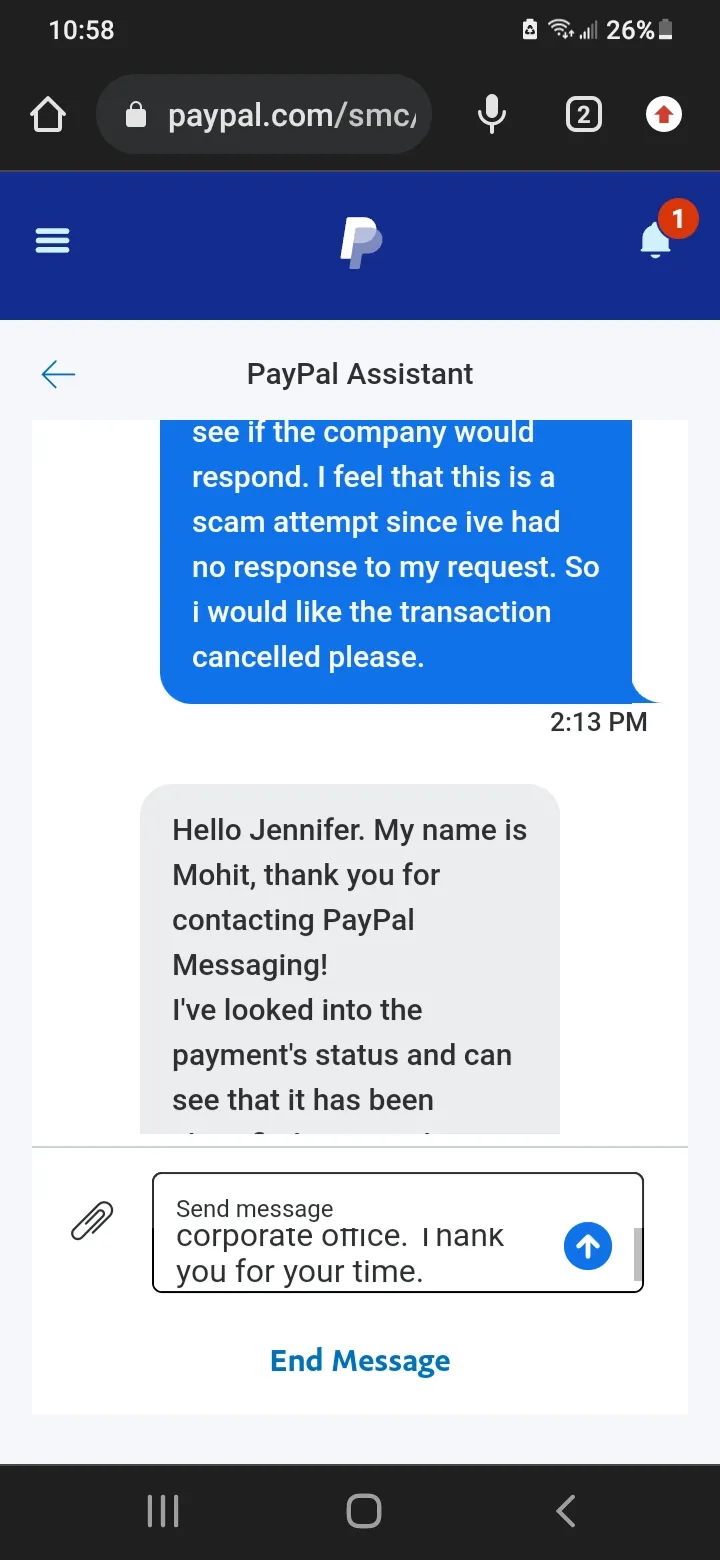The width and height of the screenshot is (720, 1560).
Task: Start voice search with the microphone
Action: (491, 116)
